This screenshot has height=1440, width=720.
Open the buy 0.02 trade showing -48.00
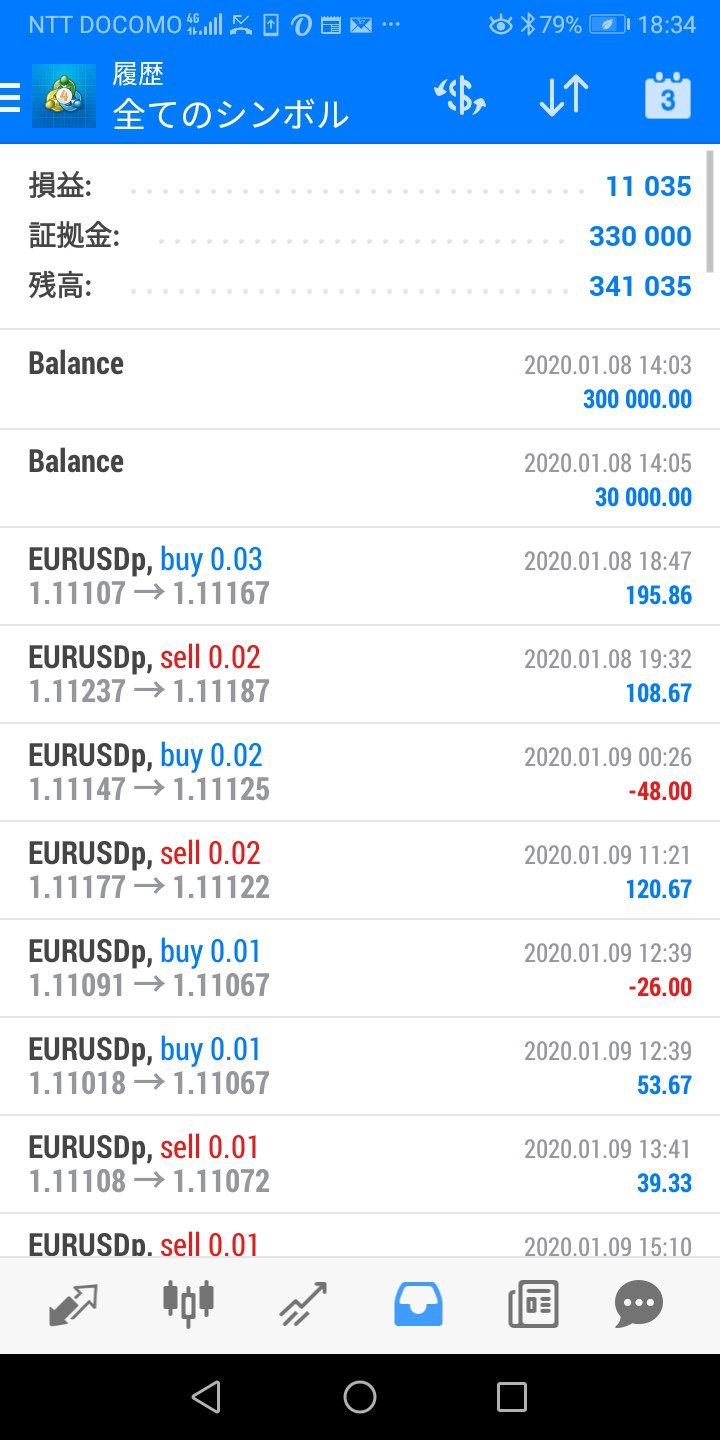pos(360,773)
